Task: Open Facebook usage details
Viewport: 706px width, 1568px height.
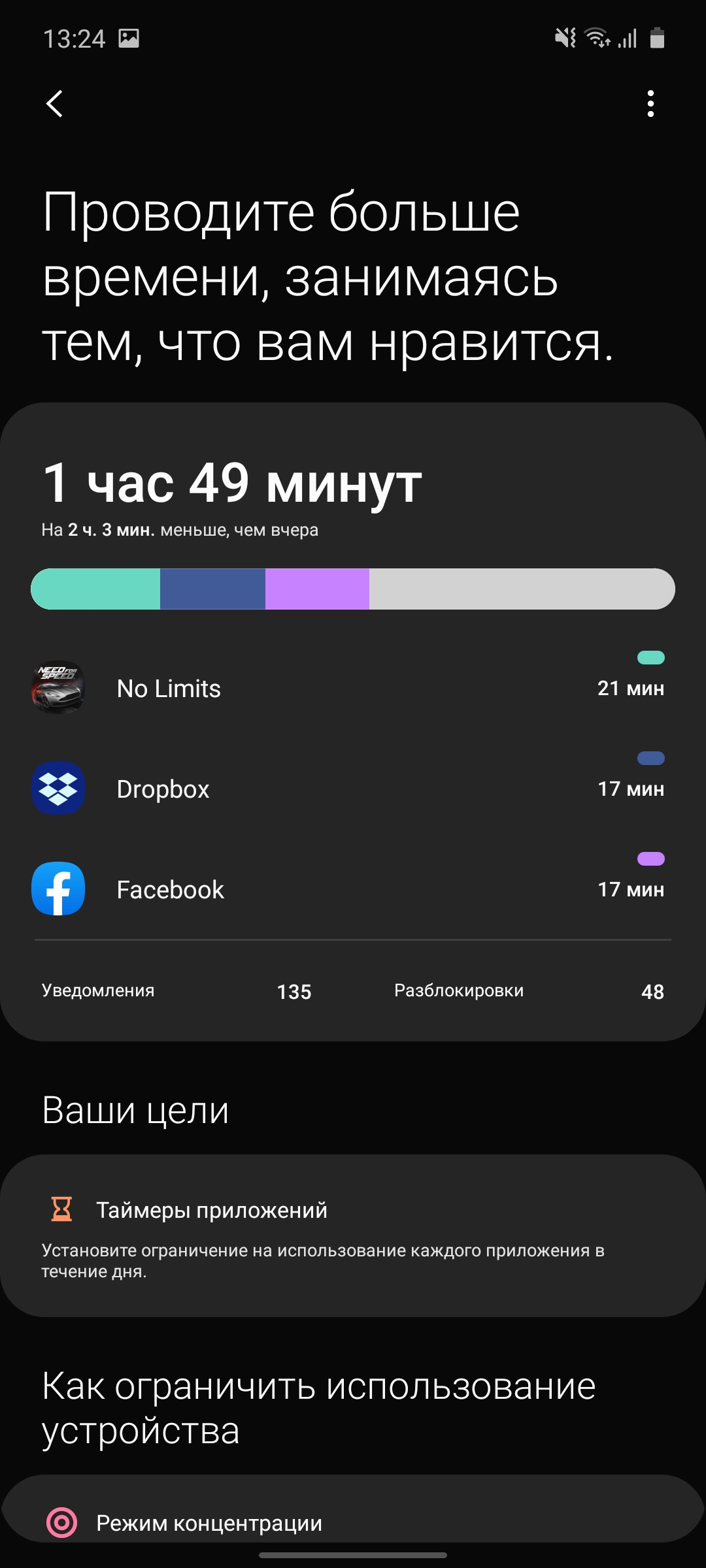Action: point(353,890)
